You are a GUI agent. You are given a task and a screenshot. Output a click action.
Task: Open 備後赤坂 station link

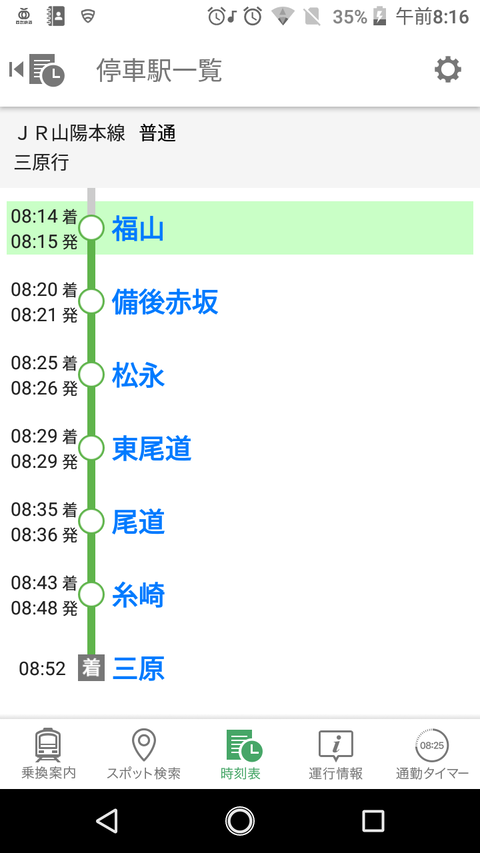[165, 302]
